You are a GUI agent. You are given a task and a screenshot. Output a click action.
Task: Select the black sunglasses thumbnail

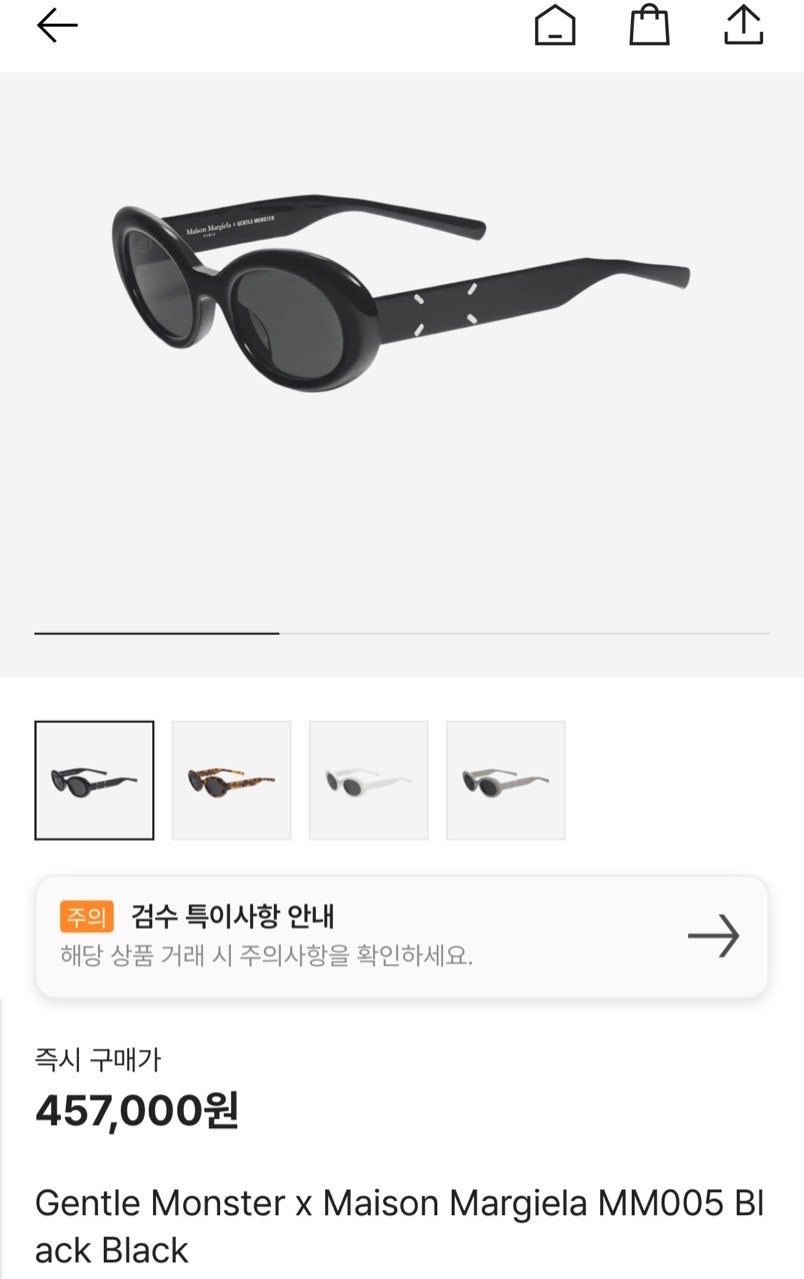[x=94, y=780]
